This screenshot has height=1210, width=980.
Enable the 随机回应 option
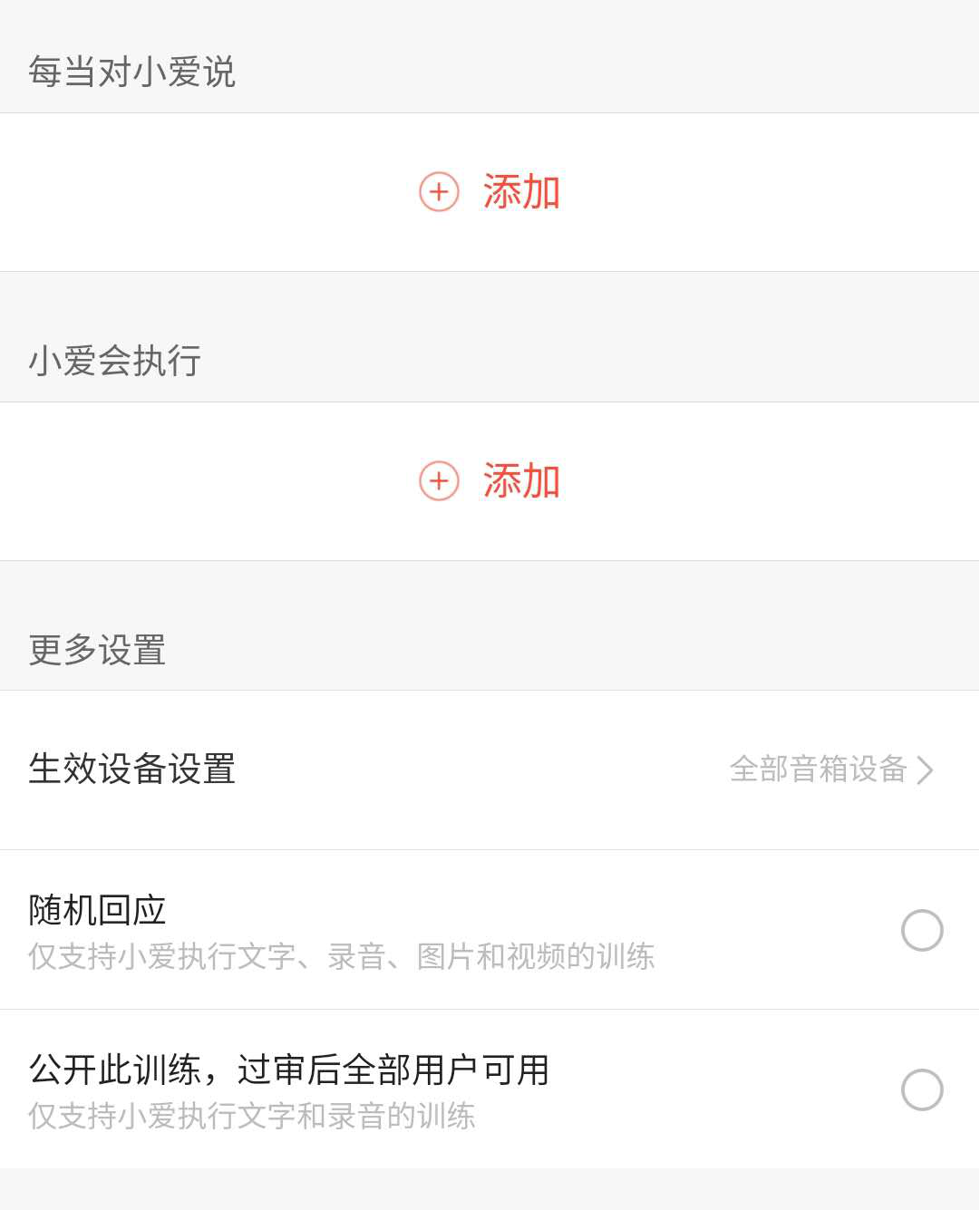[921, 930]
